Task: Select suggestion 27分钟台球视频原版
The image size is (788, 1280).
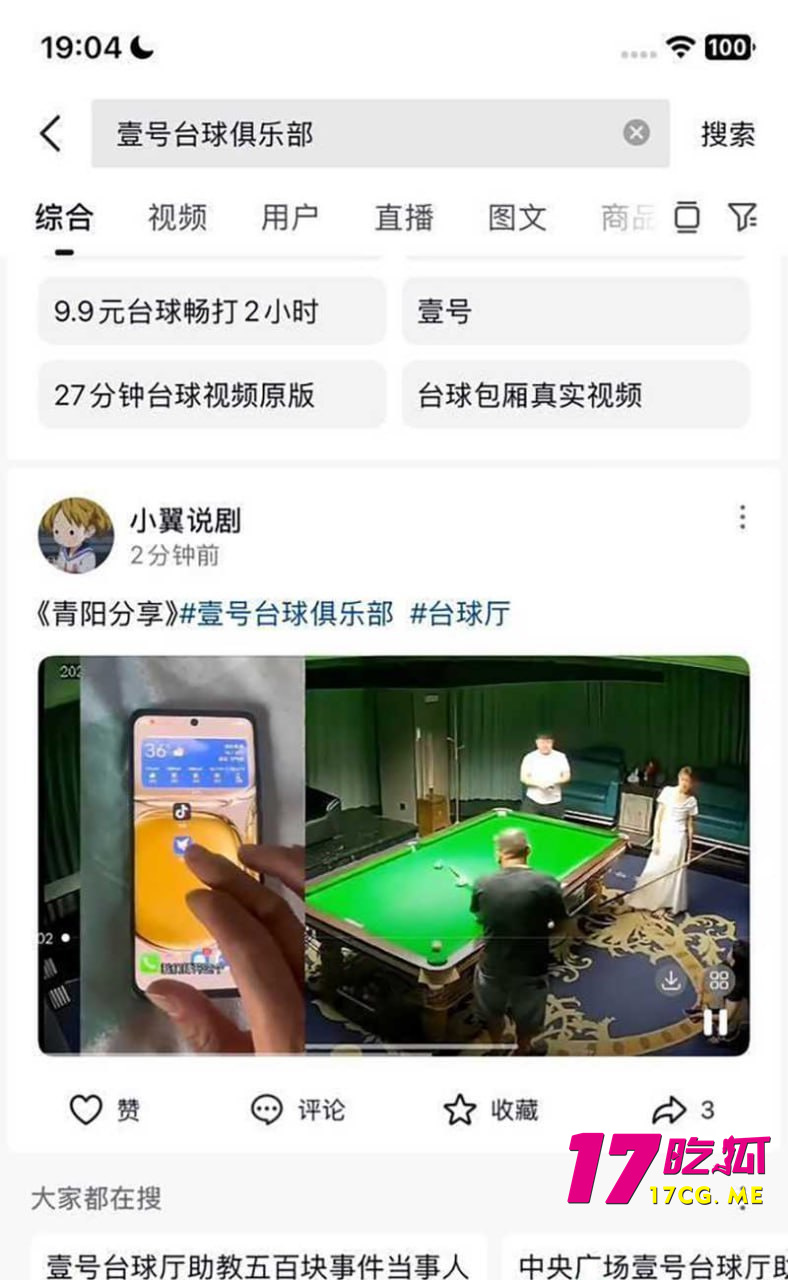Action: tap(211, 395)
